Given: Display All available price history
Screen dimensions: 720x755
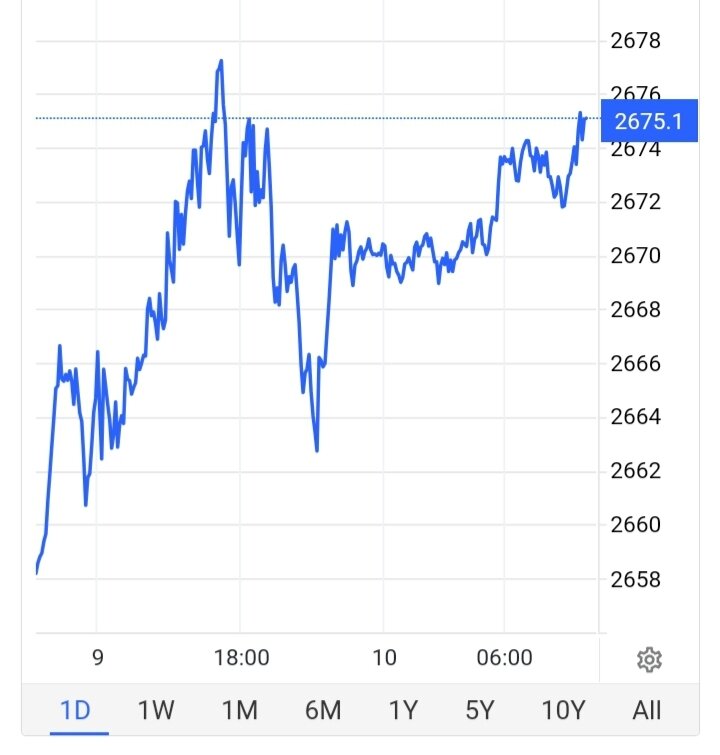Looking at the screenshot, I should (x=647, y=711).
